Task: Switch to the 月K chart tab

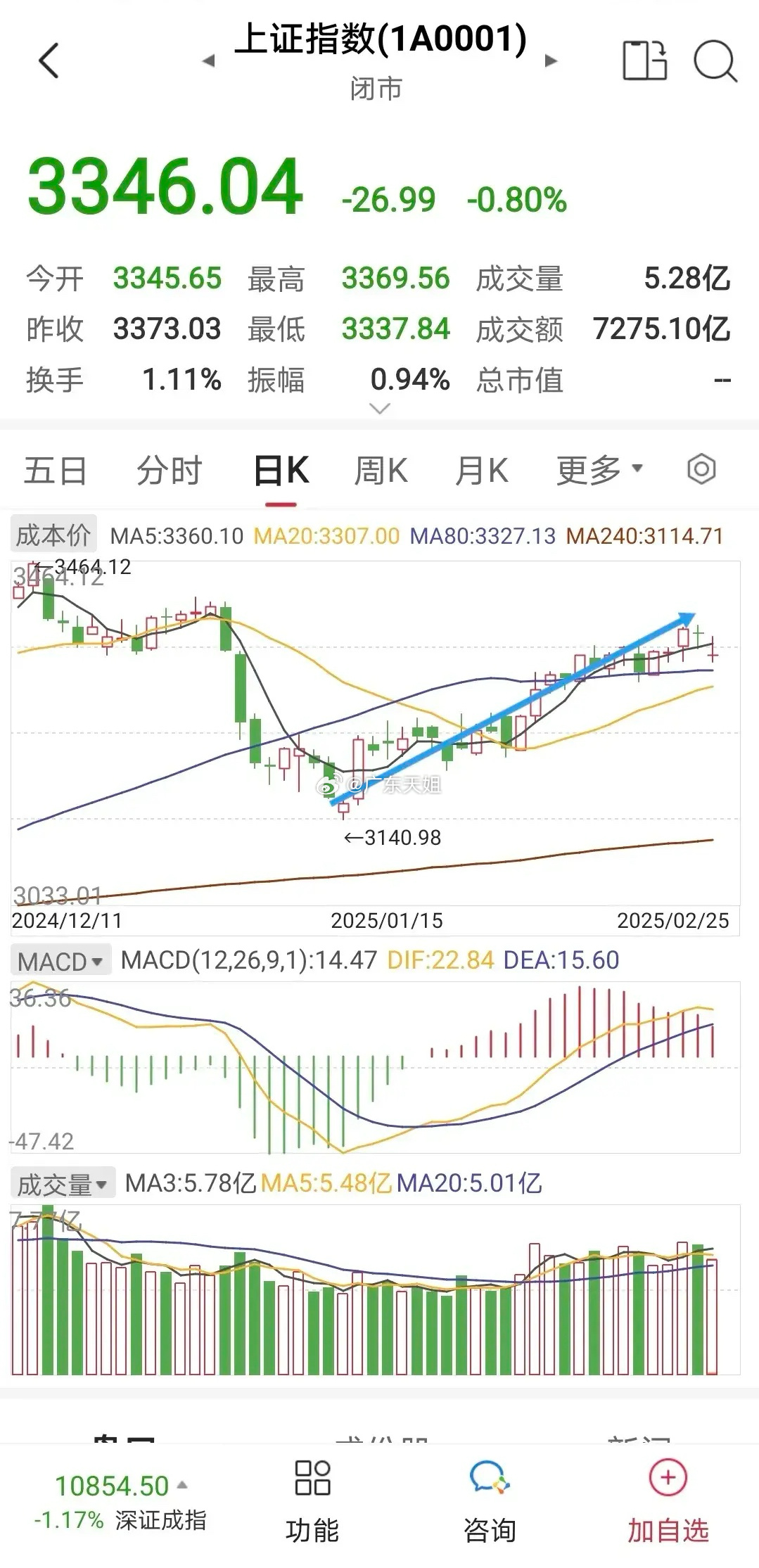Action: click(x=482, y=470)
